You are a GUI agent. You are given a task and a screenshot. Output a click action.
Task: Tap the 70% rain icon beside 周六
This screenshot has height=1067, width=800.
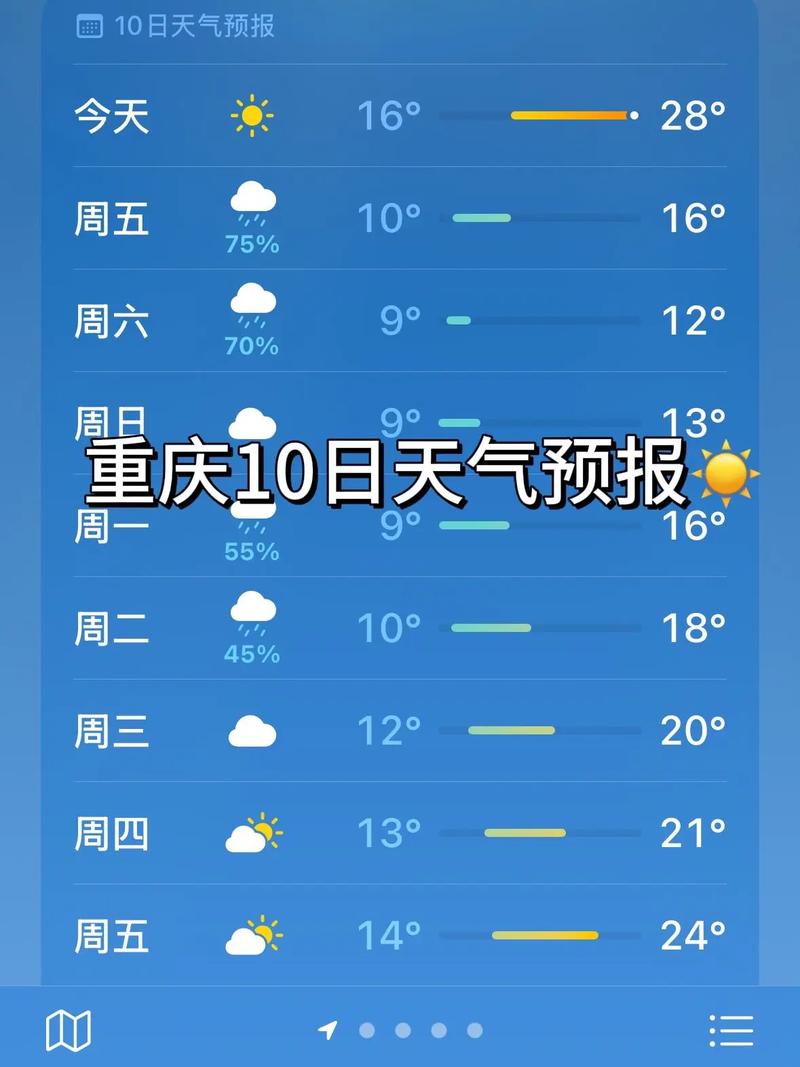[x=253, y=312]
